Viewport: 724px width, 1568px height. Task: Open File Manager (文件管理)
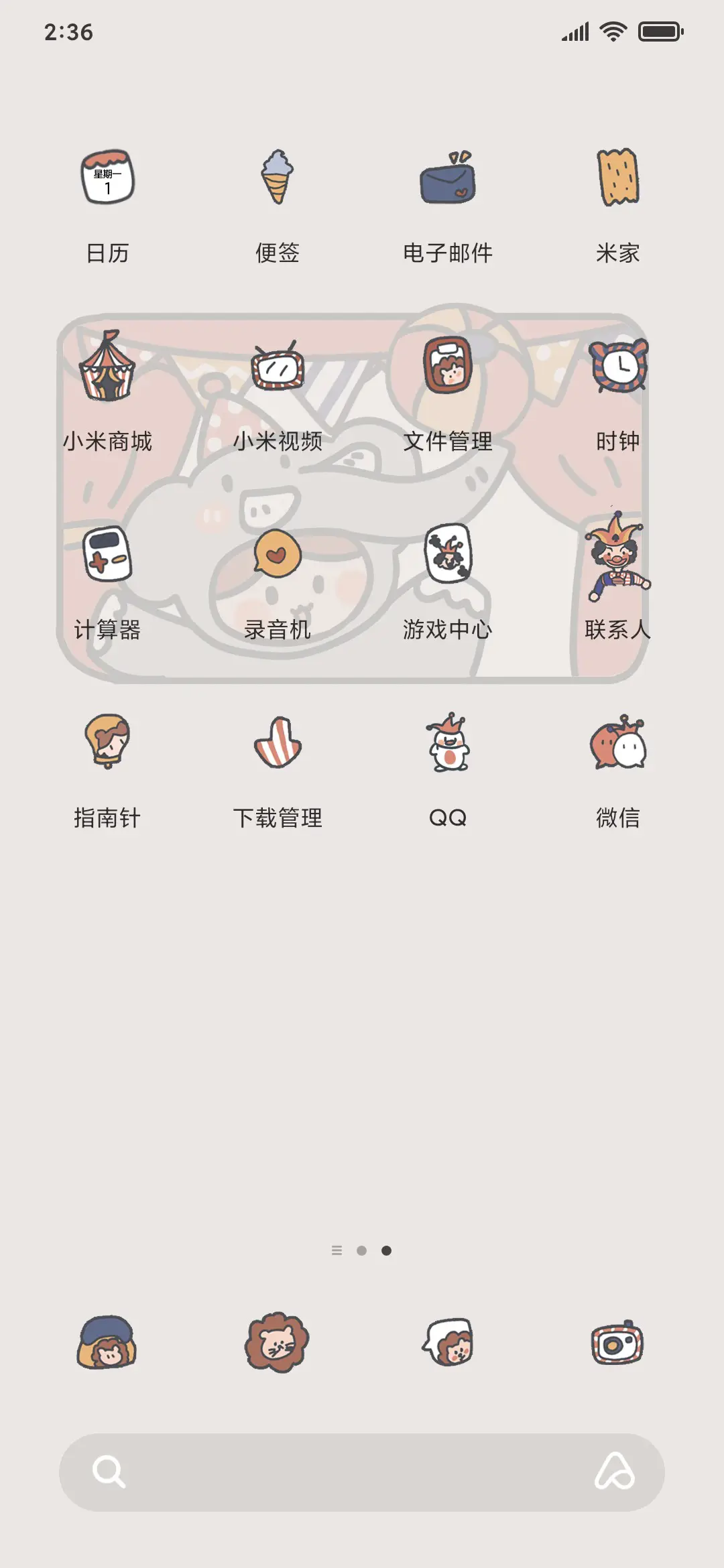click(x=448, y=369)
